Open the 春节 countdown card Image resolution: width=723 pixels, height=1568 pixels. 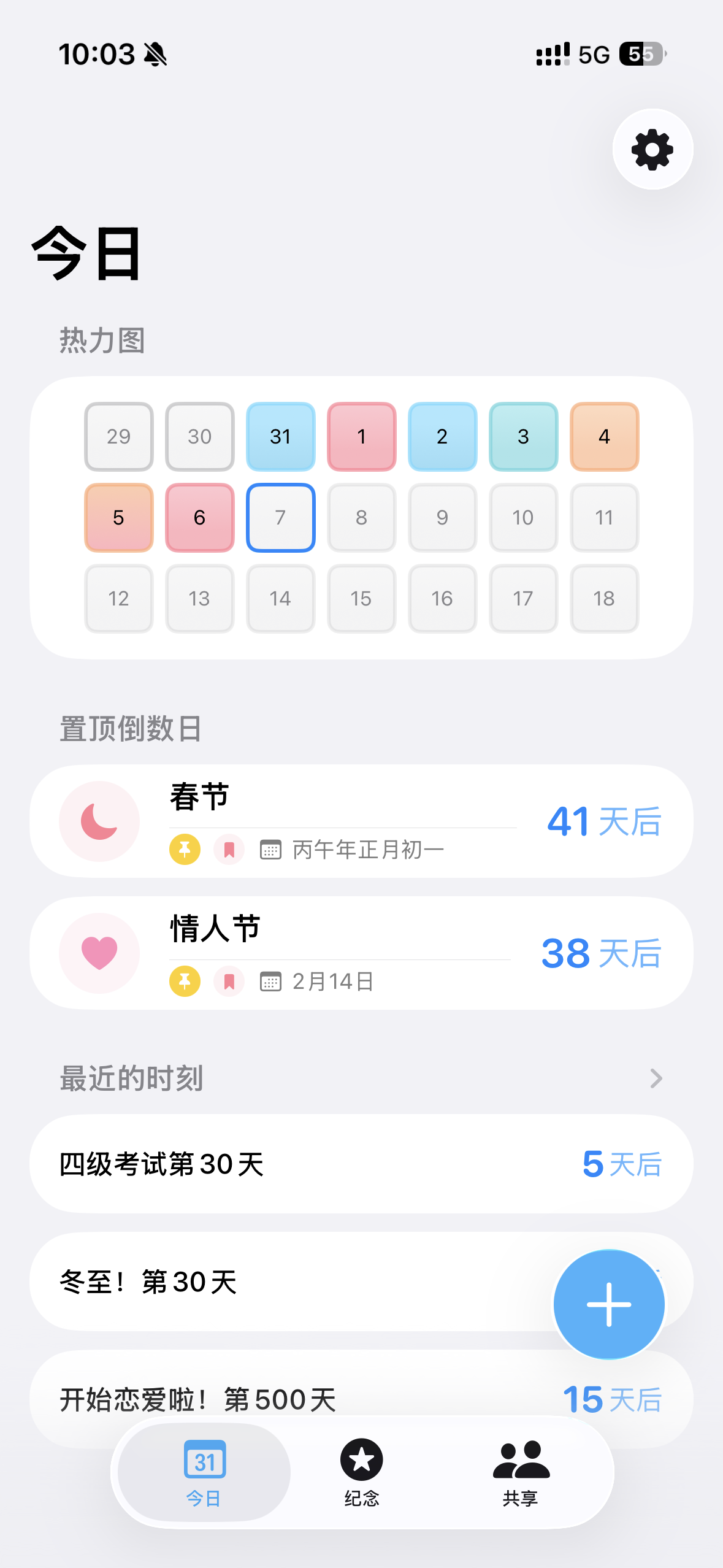click(x=361, y=821)
